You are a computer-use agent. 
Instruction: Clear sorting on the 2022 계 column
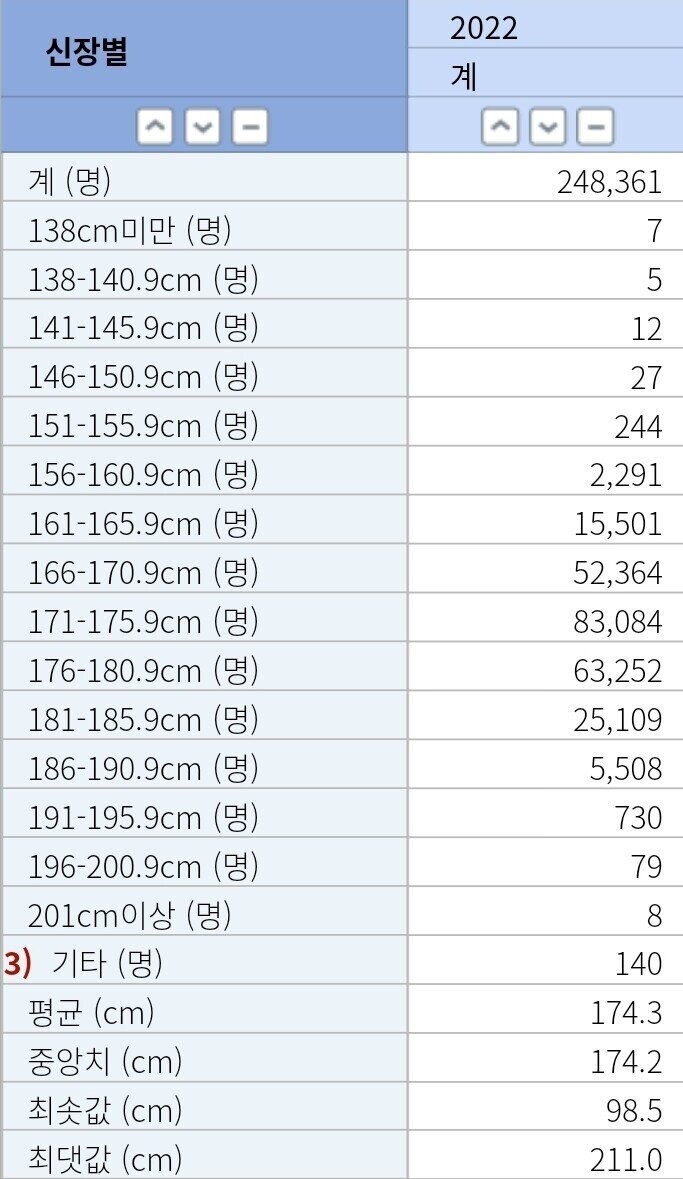[x=595, y=126]
